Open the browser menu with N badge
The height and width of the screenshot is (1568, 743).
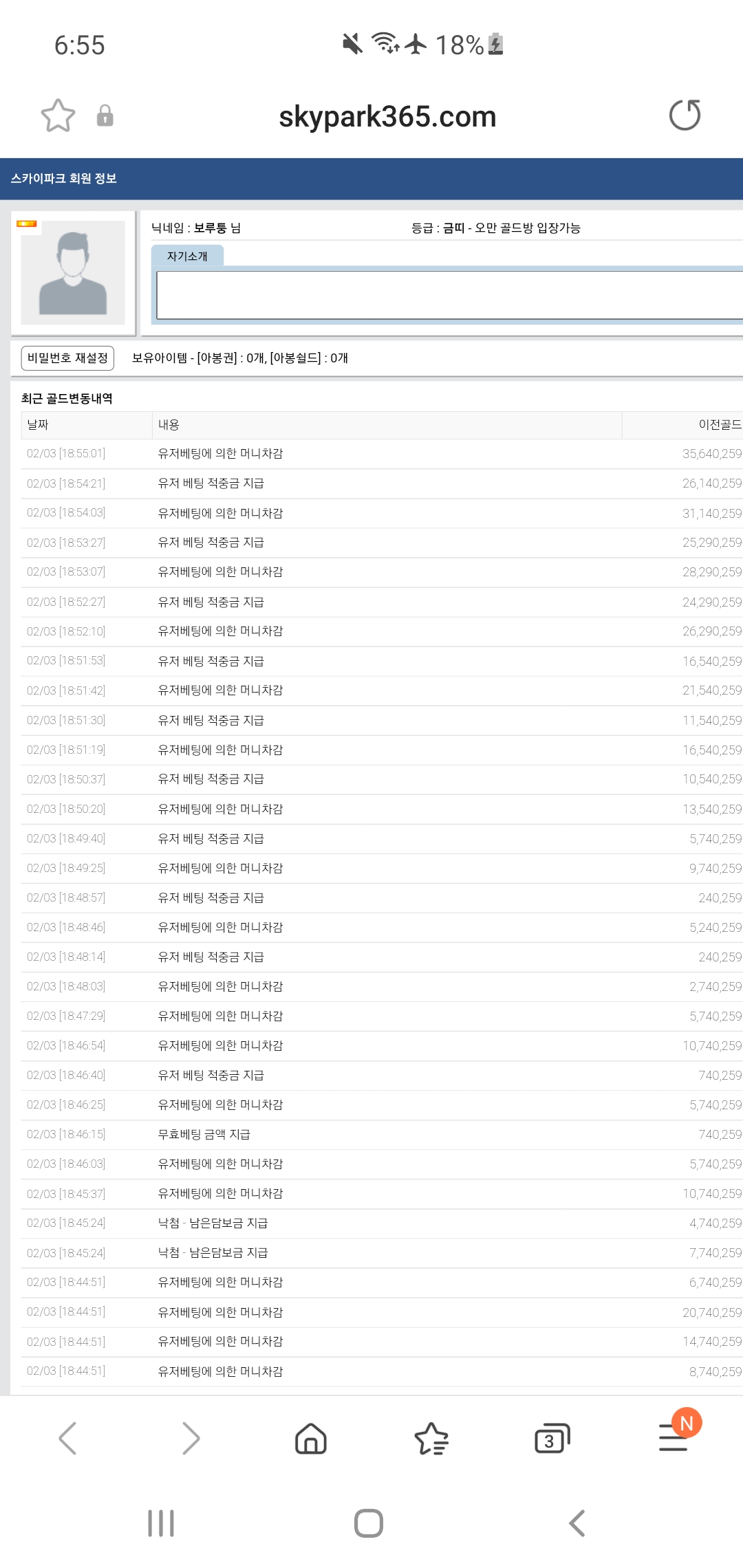tap(677, 1433)
